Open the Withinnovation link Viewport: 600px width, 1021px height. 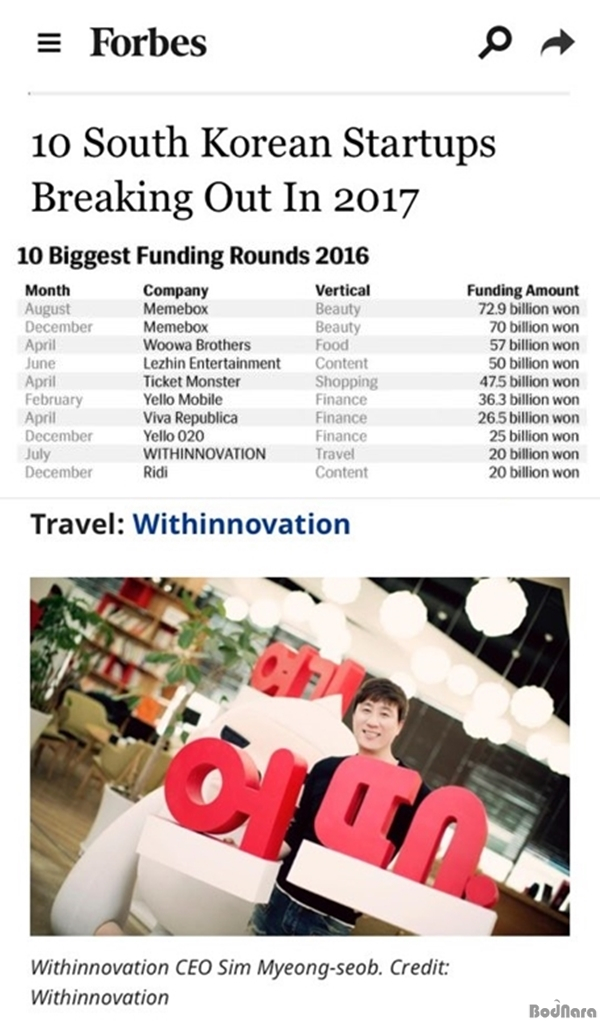click(x=241, y=523)
